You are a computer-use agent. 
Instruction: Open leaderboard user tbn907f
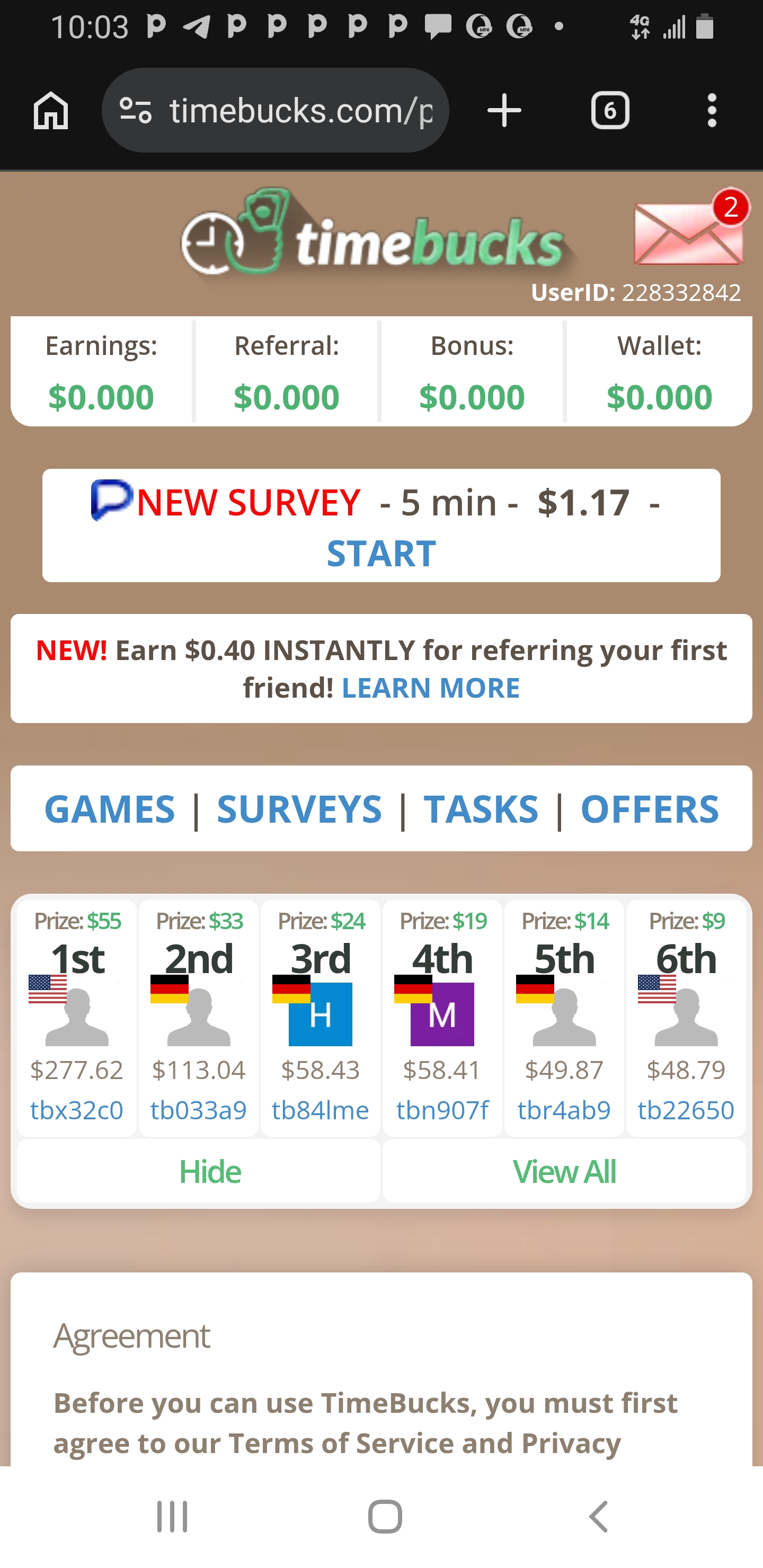point(442,1110)
